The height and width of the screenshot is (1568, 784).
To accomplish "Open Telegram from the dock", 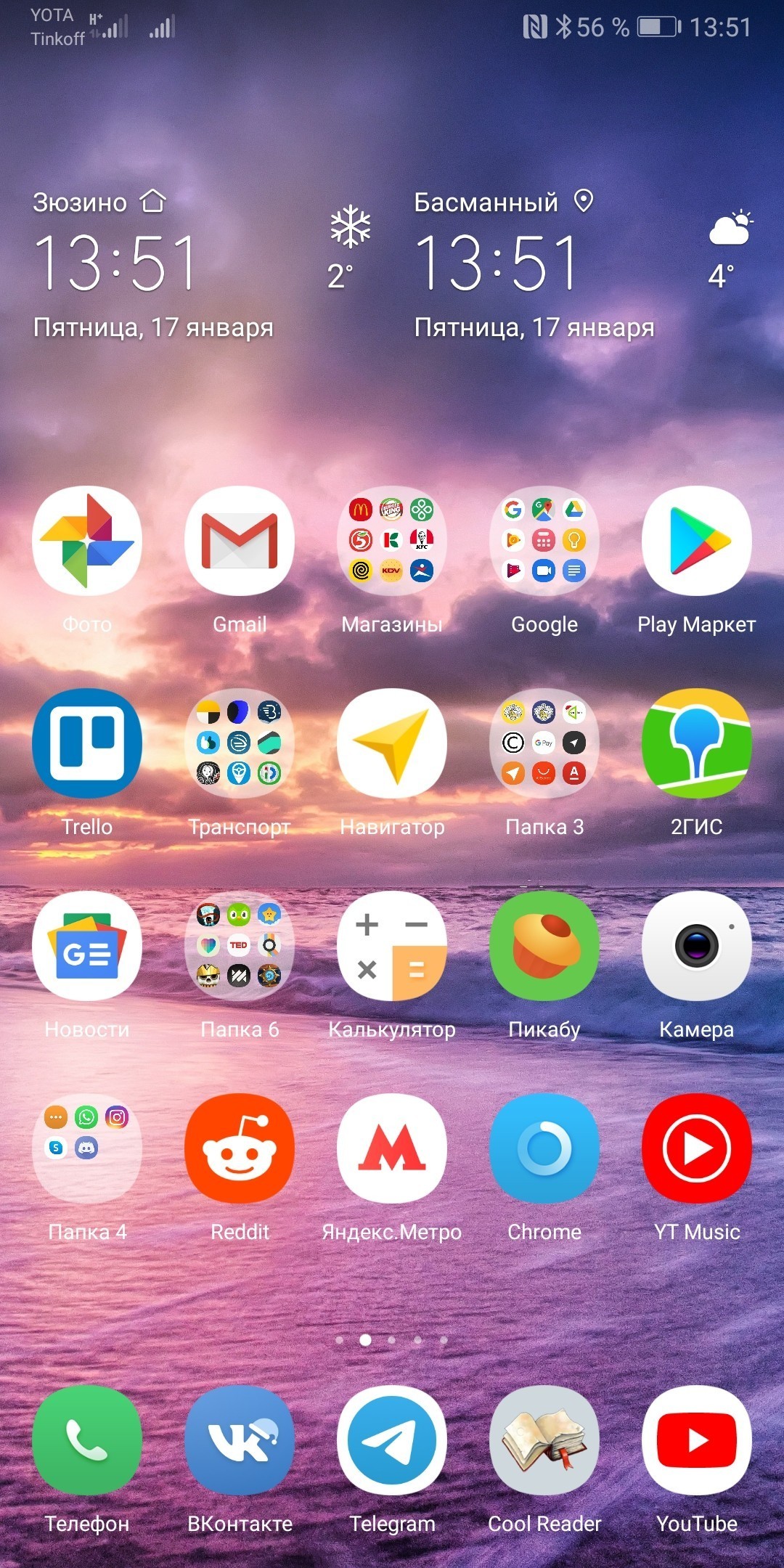I will coord(392,1440).
